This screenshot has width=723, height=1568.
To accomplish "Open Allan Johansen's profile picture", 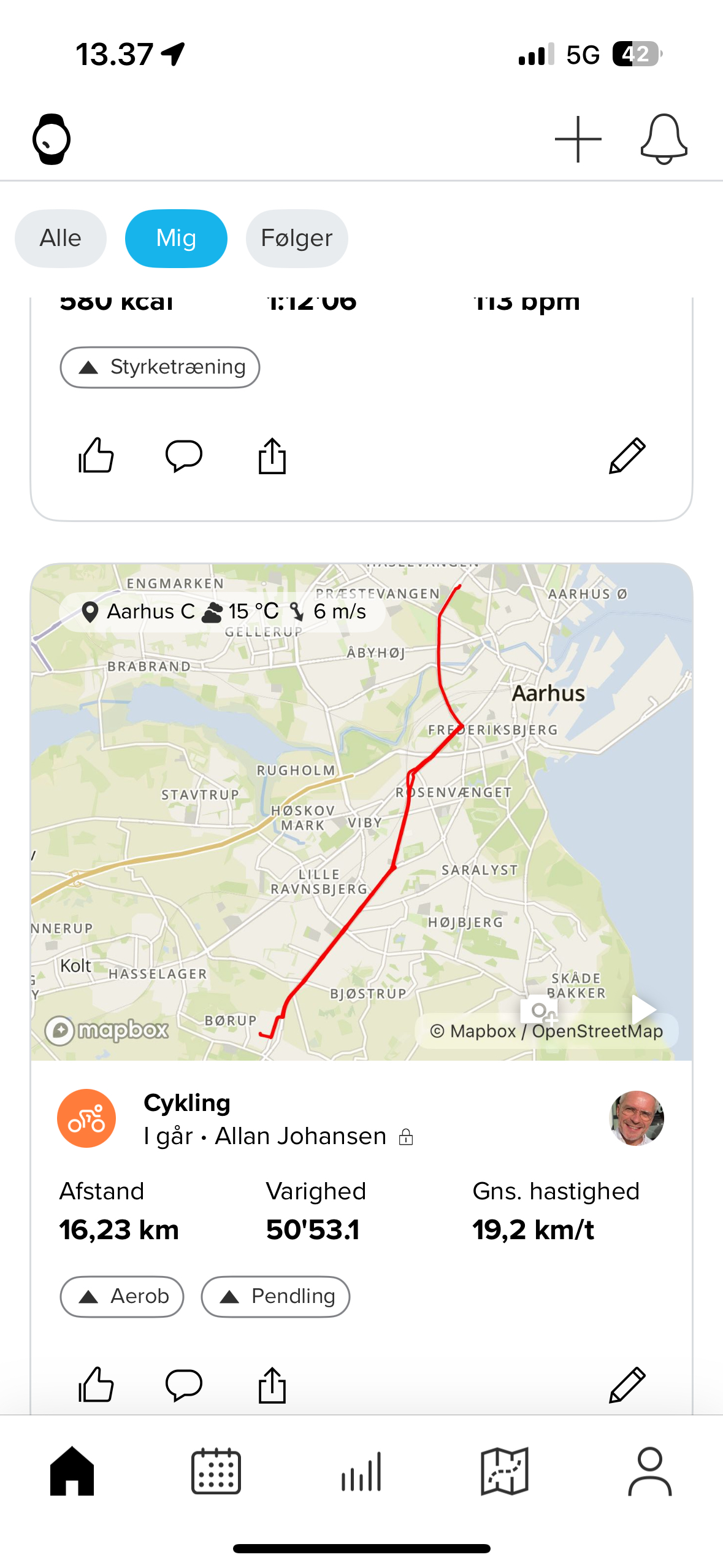I will [637, 1118].
